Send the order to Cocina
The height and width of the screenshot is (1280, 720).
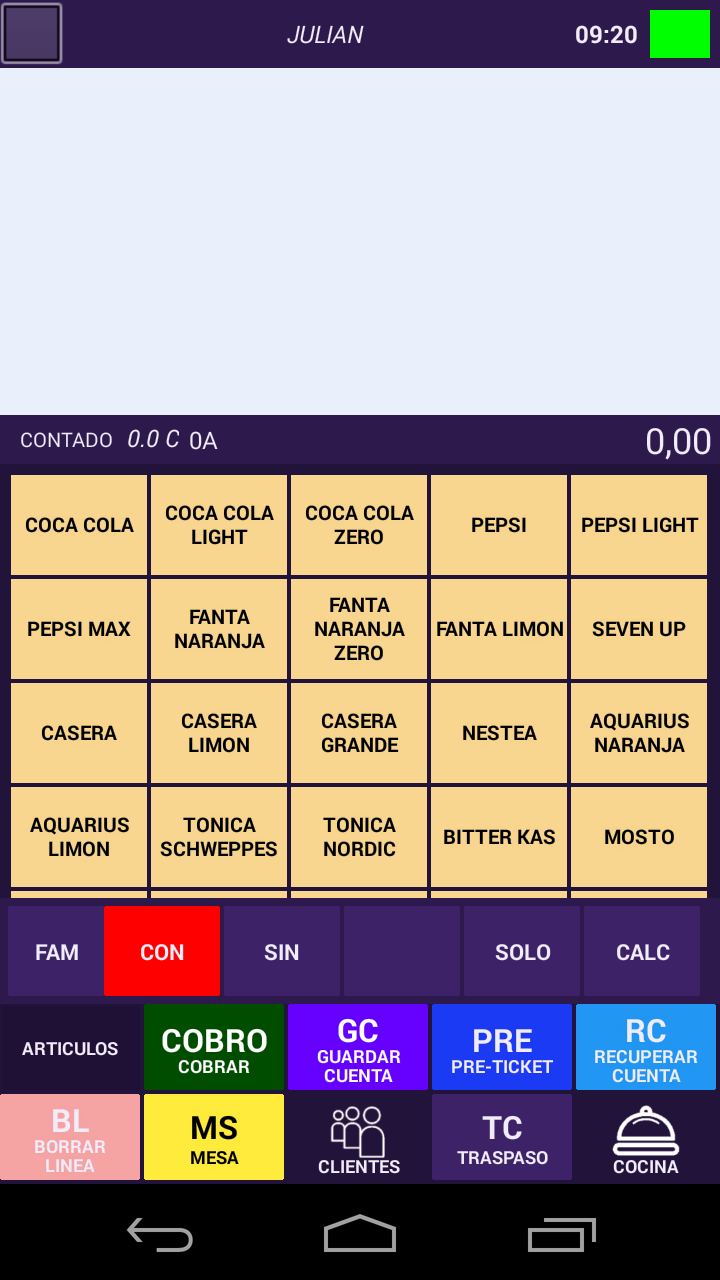[646, 1138]
